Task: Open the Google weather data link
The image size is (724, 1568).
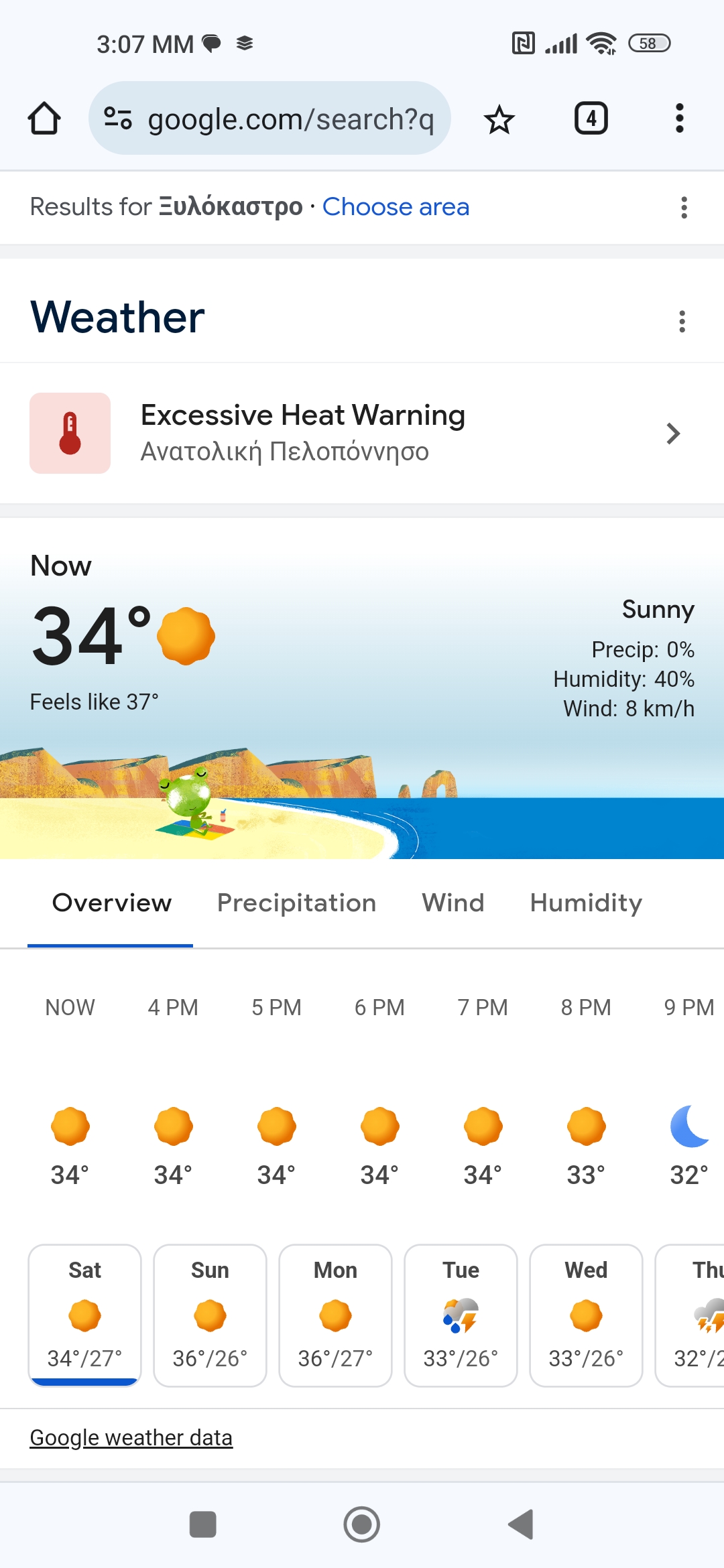Action: tap(131, 1438)
